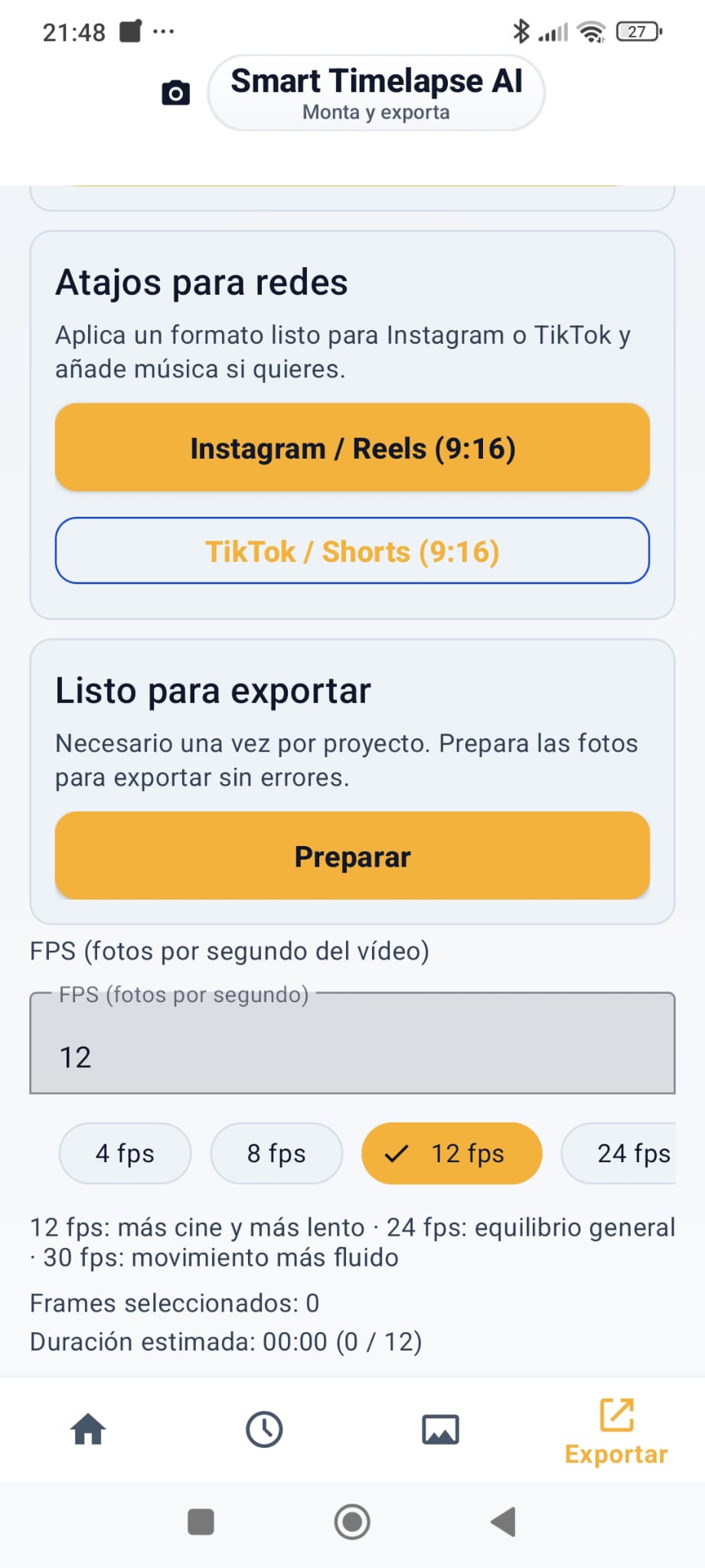This screenshot has width=705, height=1568.
Task: Select the Exportar tab in bottom navigation
Action: 615,1439
